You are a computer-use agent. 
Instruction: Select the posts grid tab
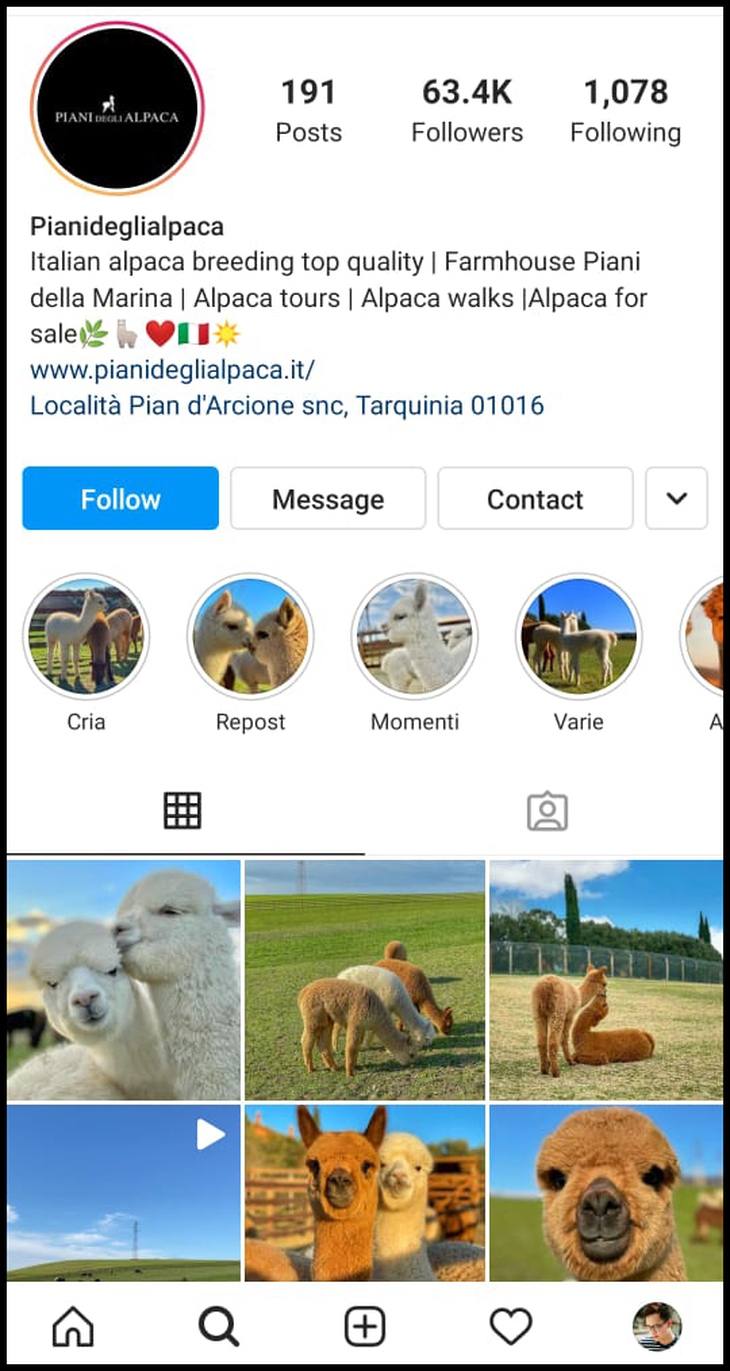coord(182,811)
